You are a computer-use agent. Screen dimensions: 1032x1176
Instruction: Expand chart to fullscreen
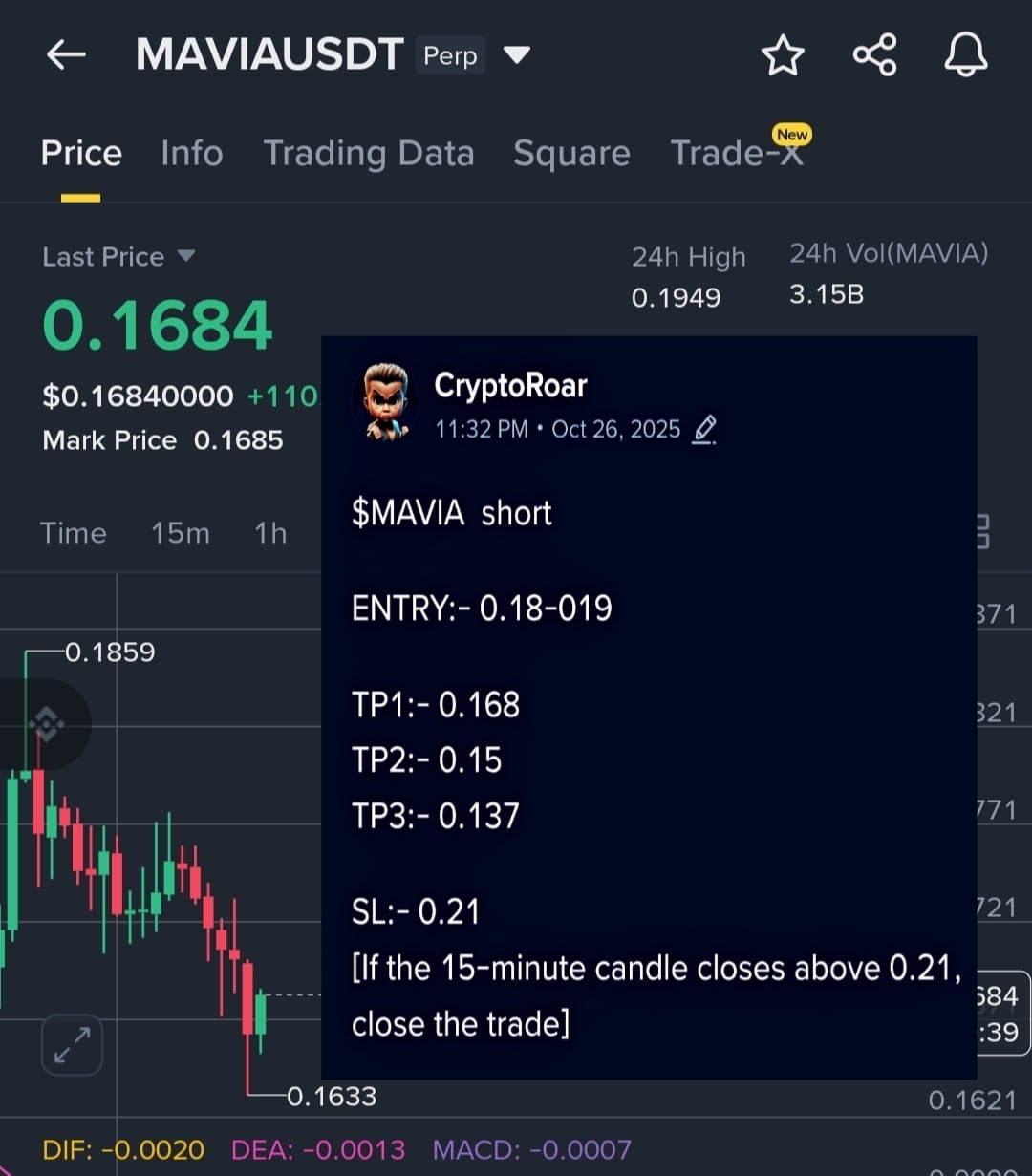point(73,1045)
